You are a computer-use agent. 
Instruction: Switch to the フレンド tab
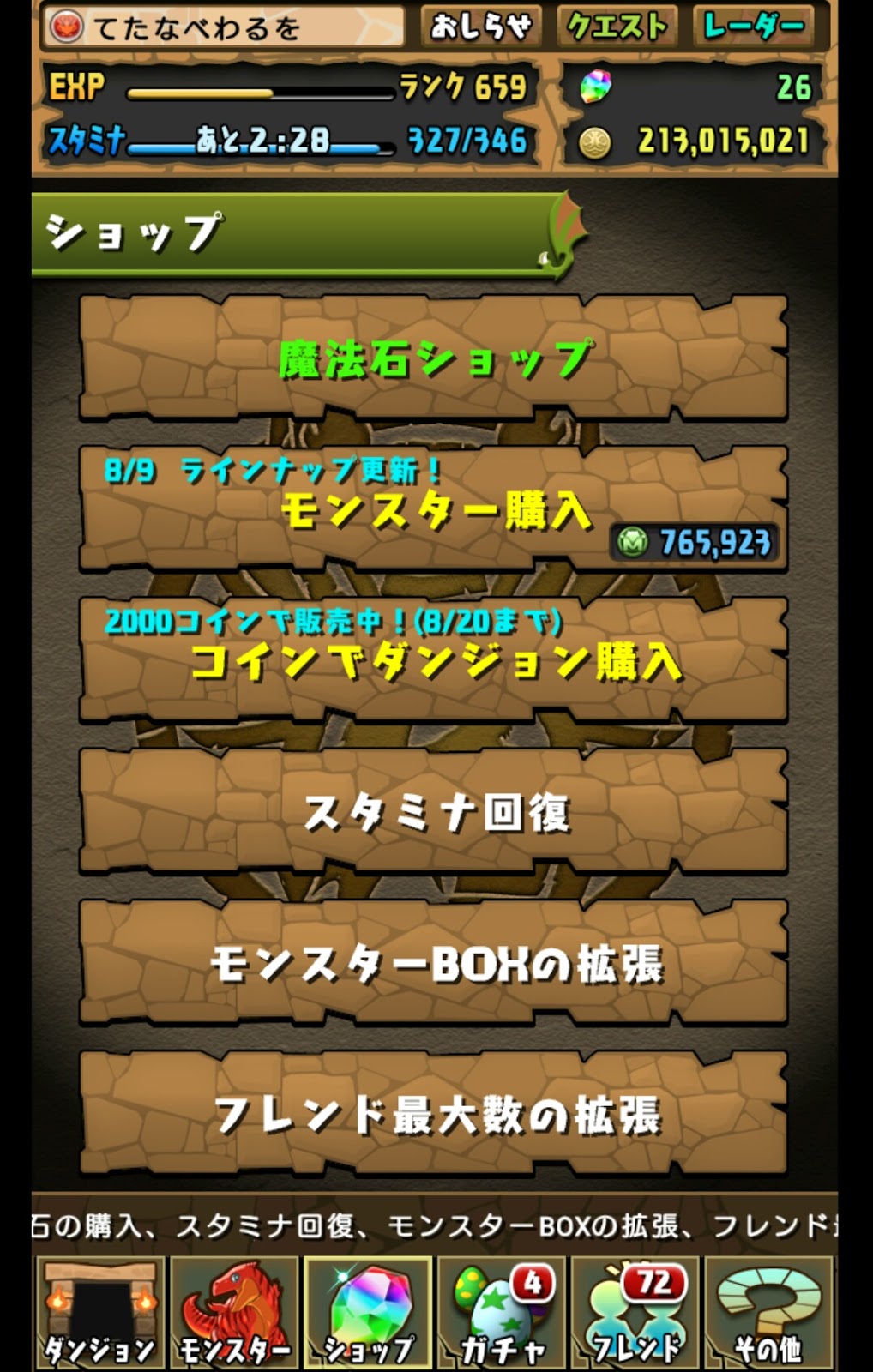(x=635, y=1312)
